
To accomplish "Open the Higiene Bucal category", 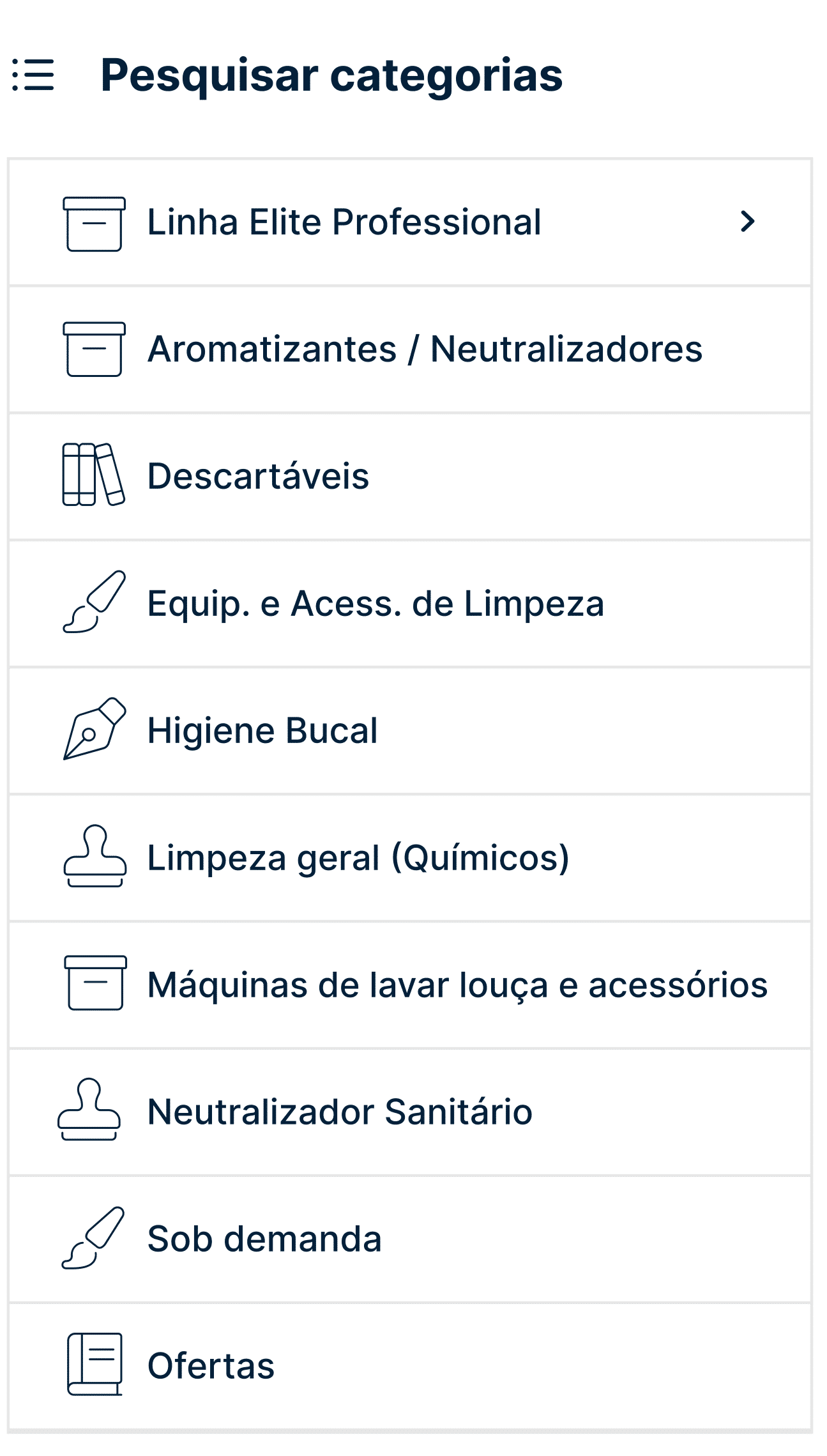I will coord(409,731).
